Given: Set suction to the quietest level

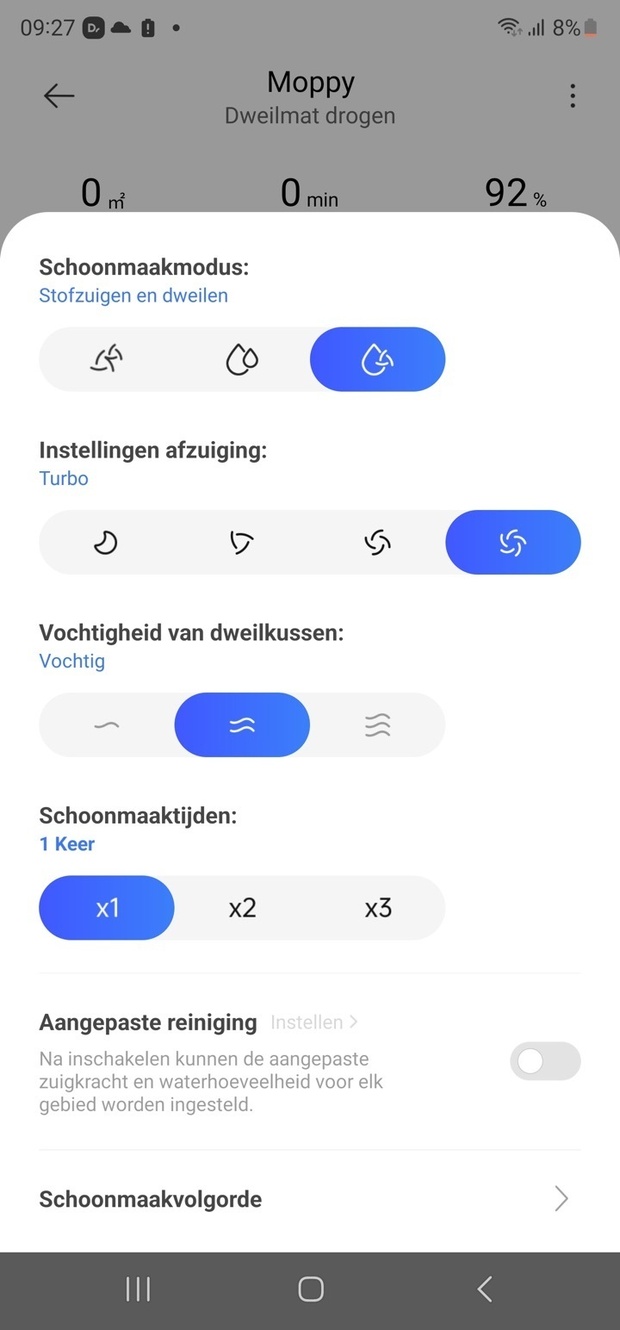Looking at the screenshot, I should (106, 542).
